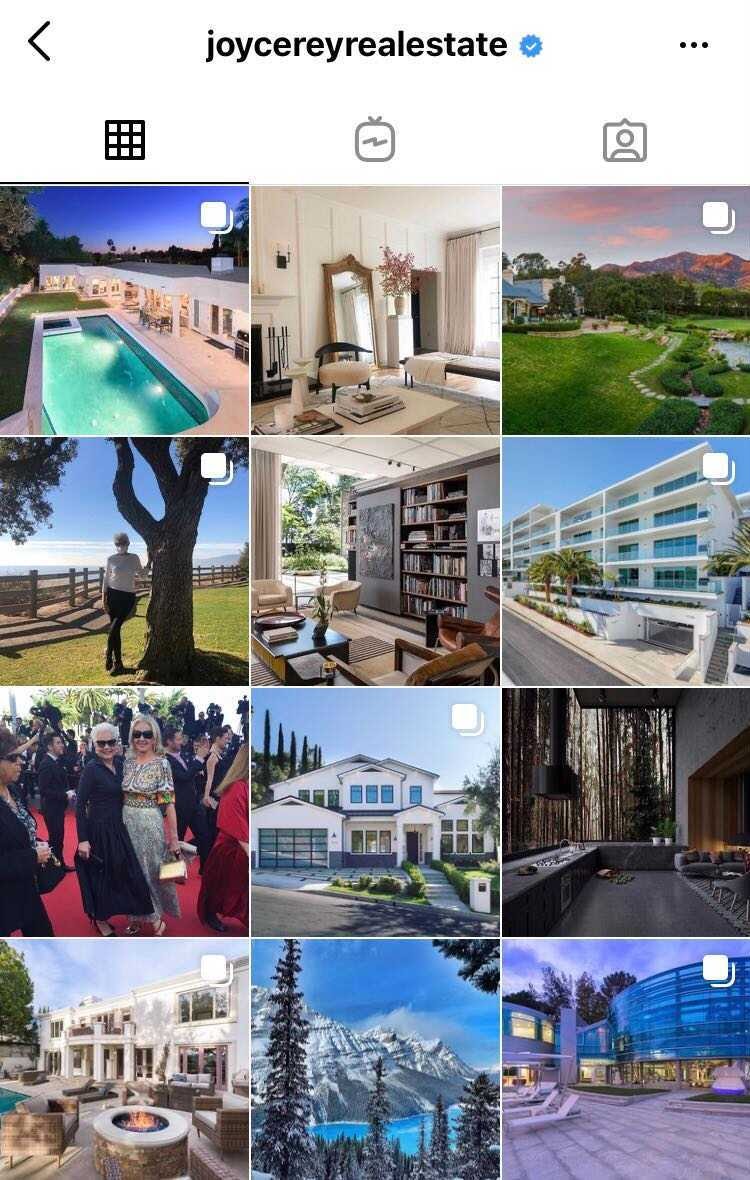Open the white apartment building post
Image resolution: width=750 pixels, height=1180 pixels.
tap(626, 561)
